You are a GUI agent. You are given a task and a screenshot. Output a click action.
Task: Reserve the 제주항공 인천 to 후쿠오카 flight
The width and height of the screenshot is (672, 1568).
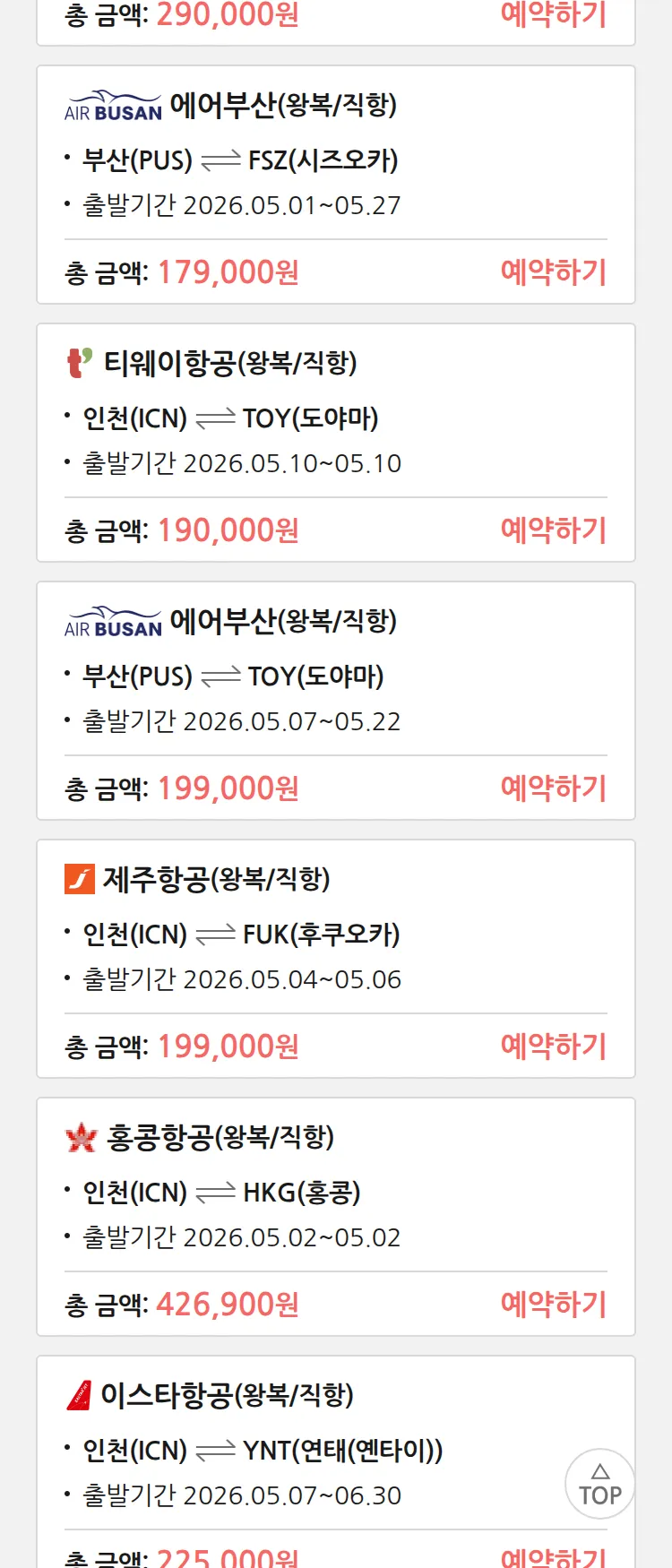point(553,1047)
